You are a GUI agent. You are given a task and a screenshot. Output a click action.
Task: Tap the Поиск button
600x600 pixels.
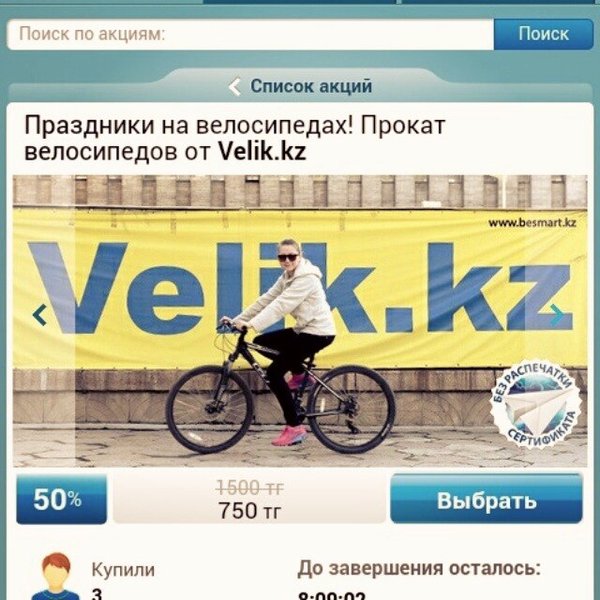pos(543,35)
